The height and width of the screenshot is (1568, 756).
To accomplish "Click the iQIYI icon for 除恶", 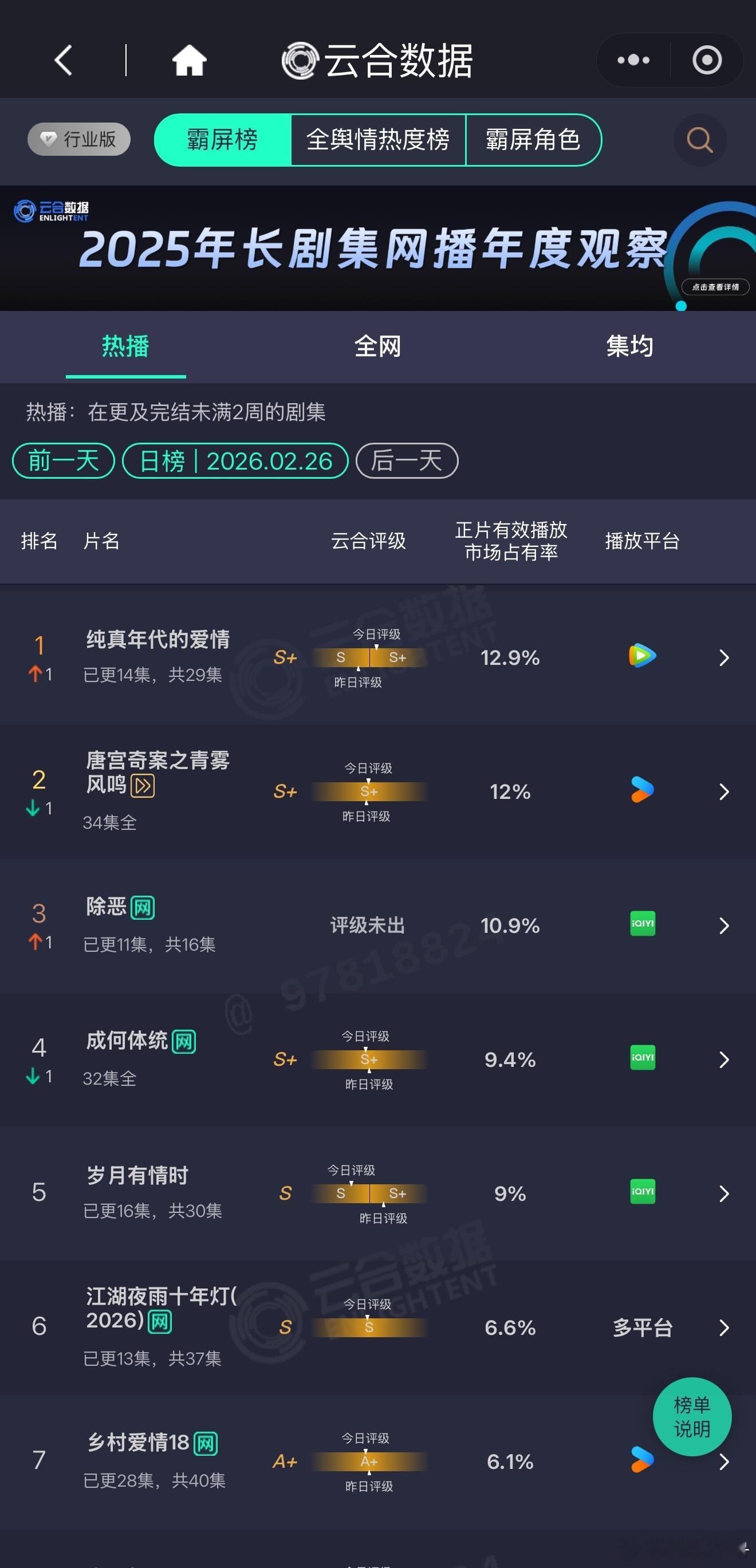I will coord(644,924).
